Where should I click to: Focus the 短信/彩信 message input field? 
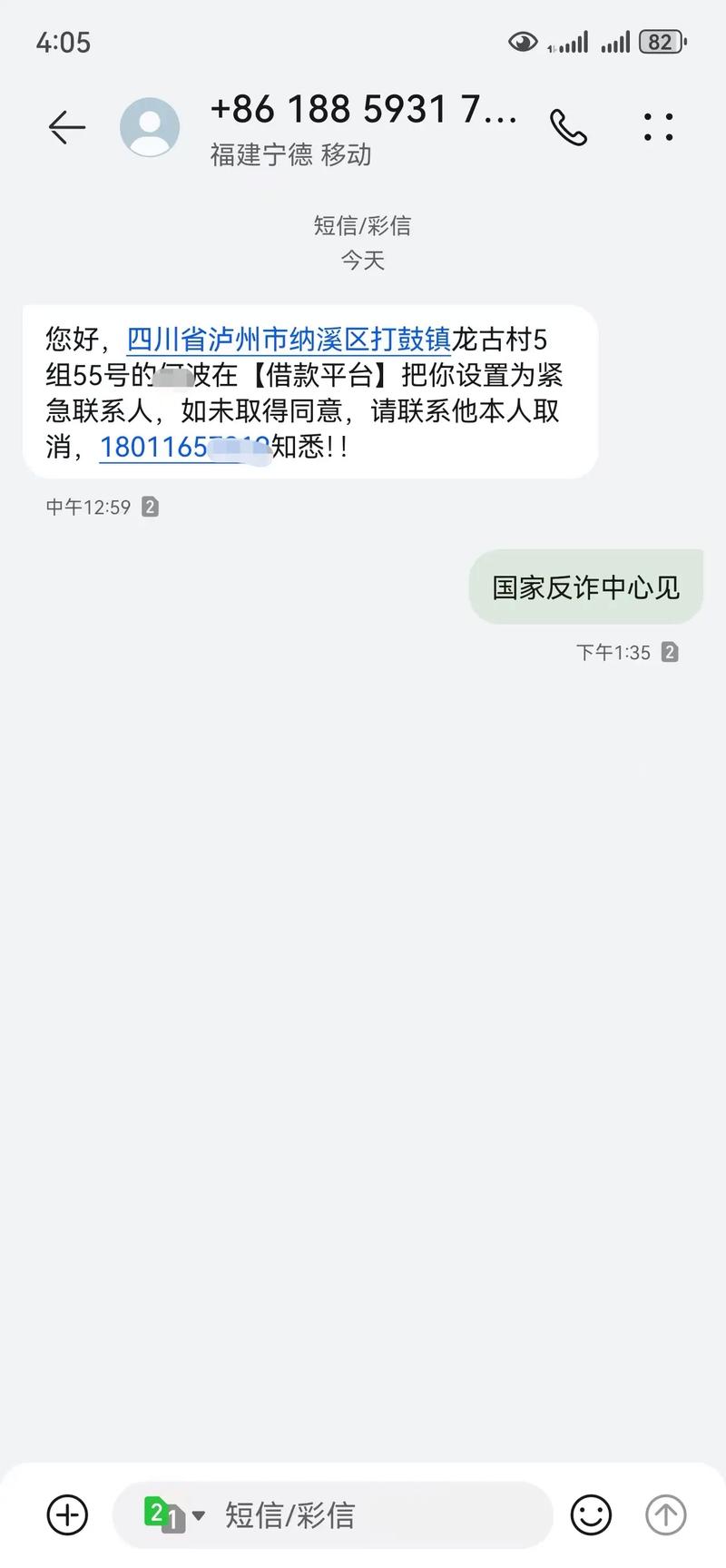point(363,1514)
